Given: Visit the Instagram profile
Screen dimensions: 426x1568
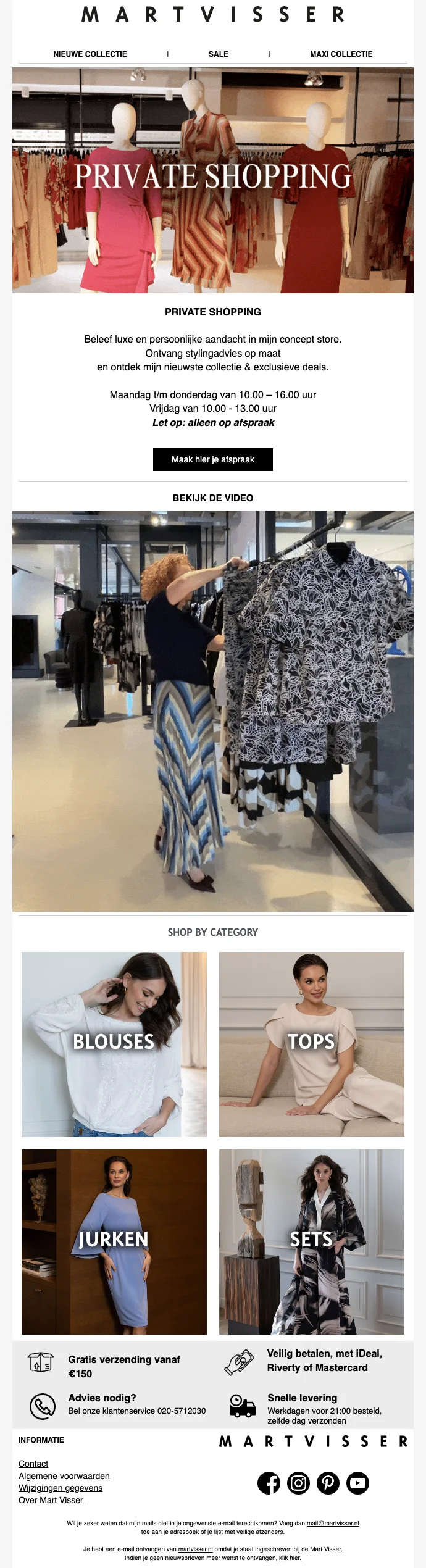Looking at the screenshot, I should click(x=298, y=1483).
